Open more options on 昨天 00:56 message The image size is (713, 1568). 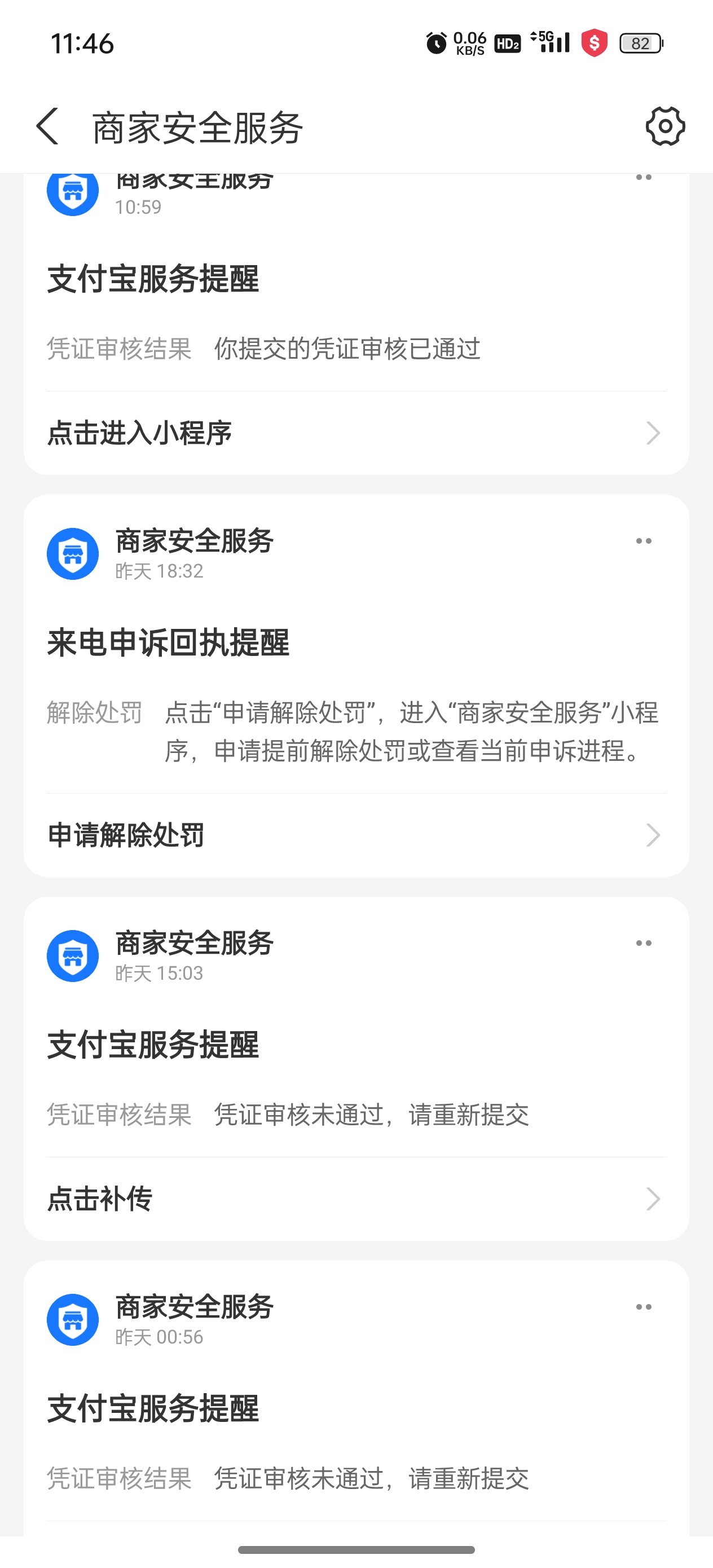pos(644,1307)
